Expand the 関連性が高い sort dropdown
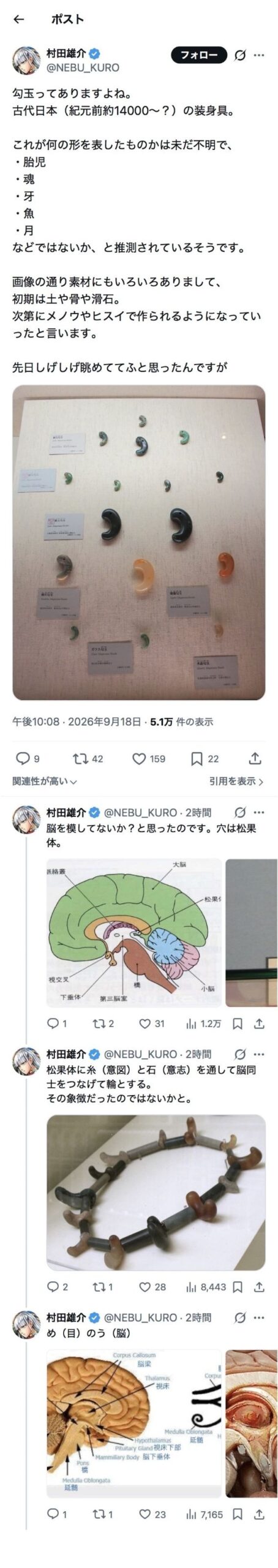This screenshot has width=278, height=1568. [x=45, y=782]
